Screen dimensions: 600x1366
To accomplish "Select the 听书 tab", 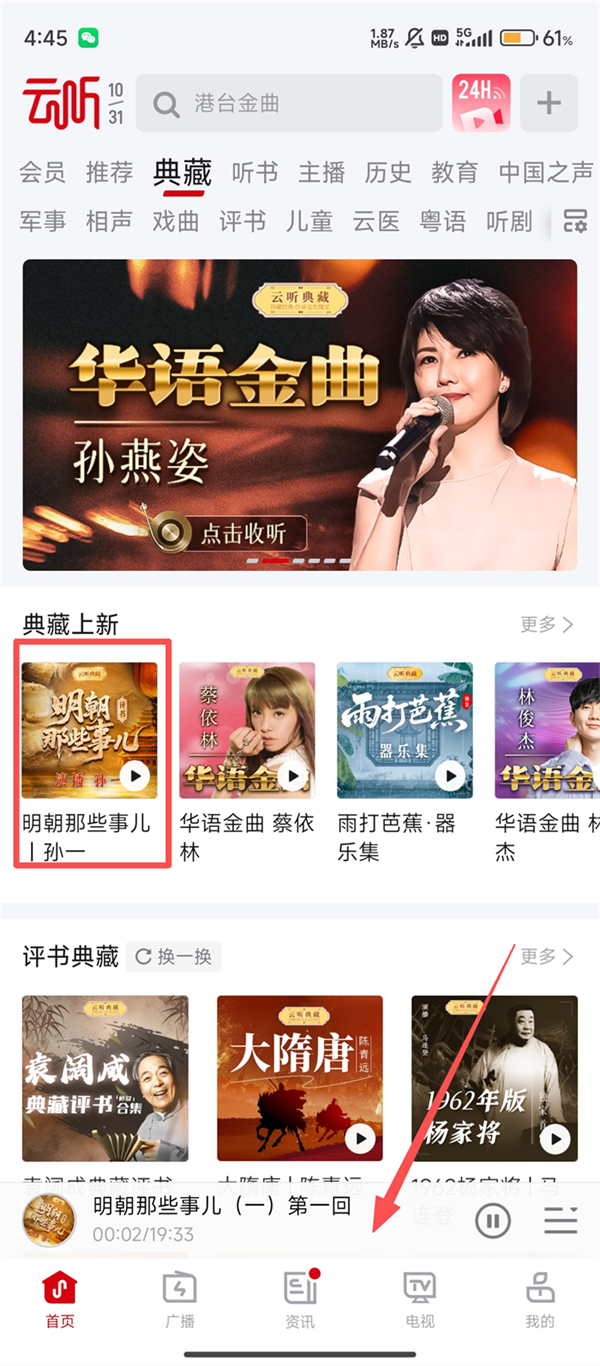I will (x=254, y=172).
